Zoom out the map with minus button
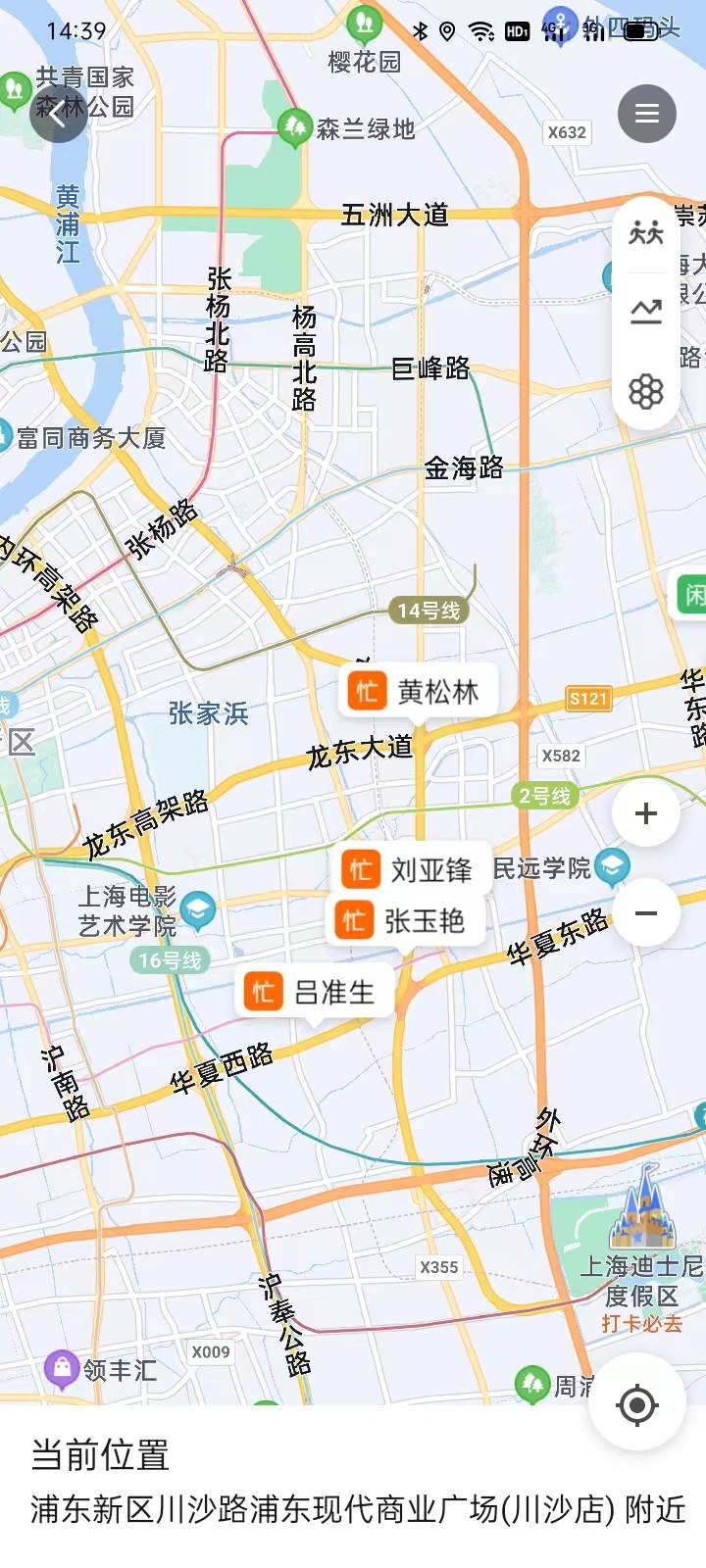Image resolution: width=706 pixels, height=1568 pixels. 646,913
